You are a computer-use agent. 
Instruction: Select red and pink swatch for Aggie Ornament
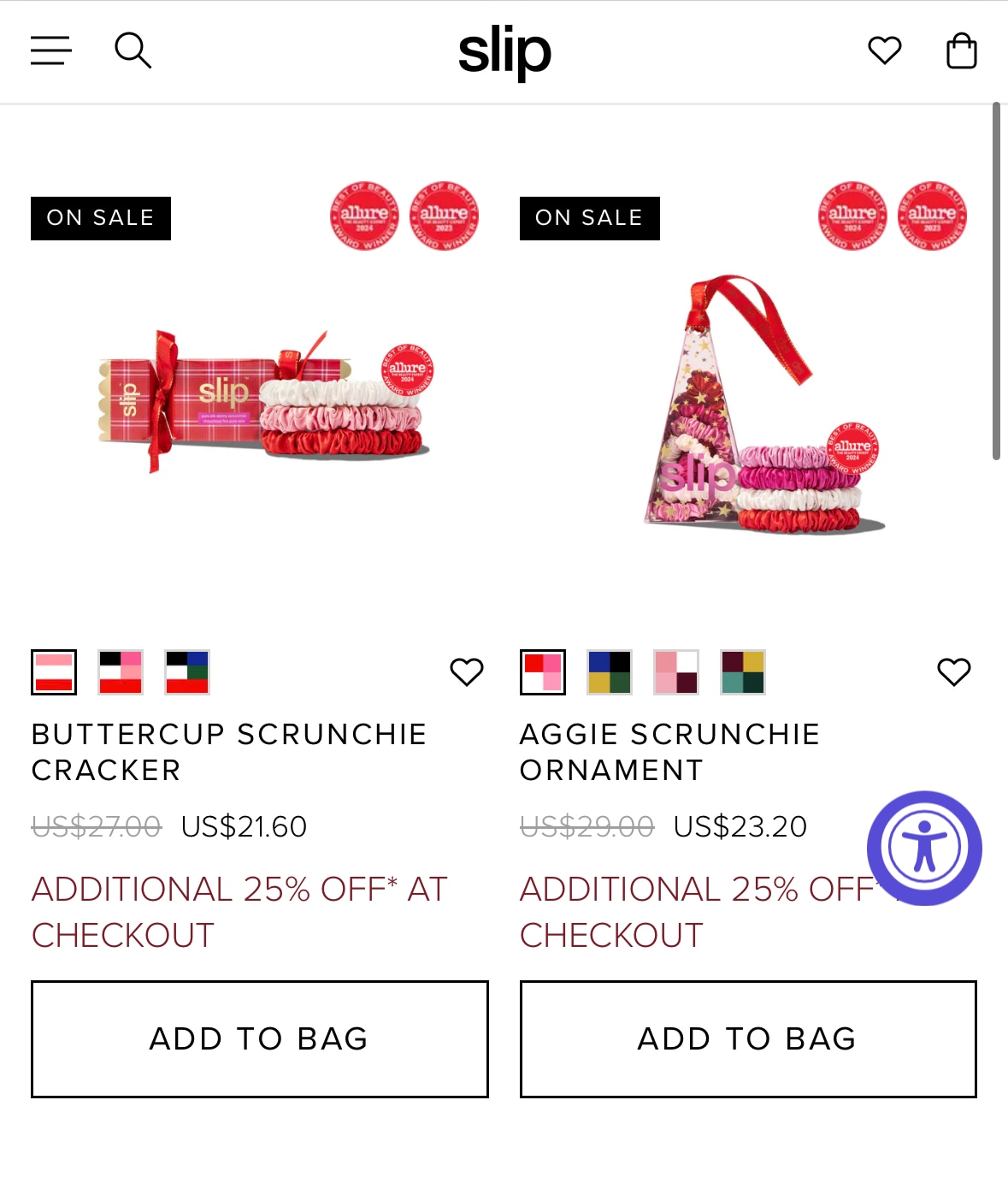click(x=543, y=672)
